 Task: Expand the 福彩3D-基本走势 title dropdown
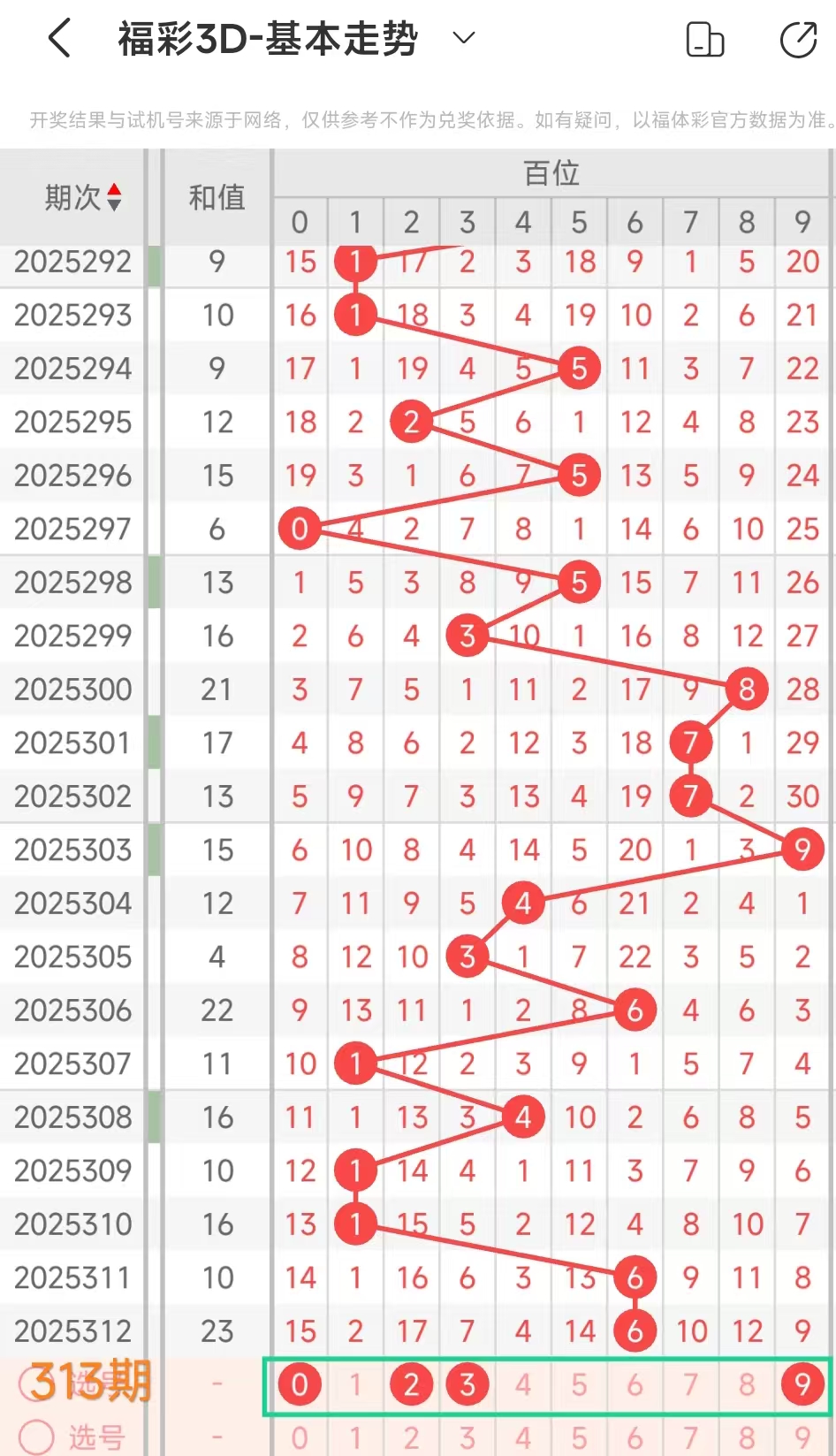point(463,38)
